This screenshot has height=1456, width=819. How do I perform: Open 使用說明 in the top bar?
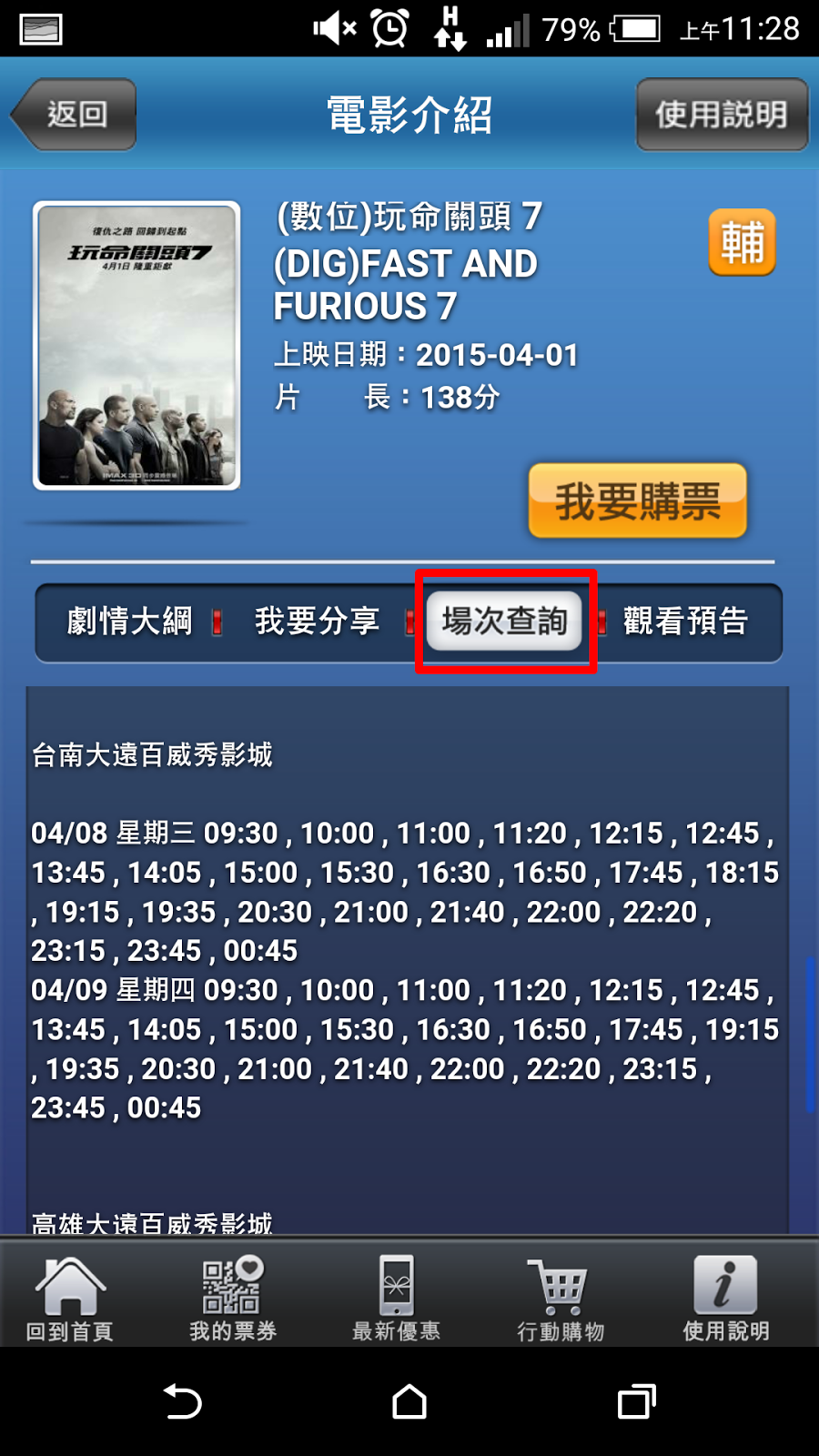(x=722, y=115)
